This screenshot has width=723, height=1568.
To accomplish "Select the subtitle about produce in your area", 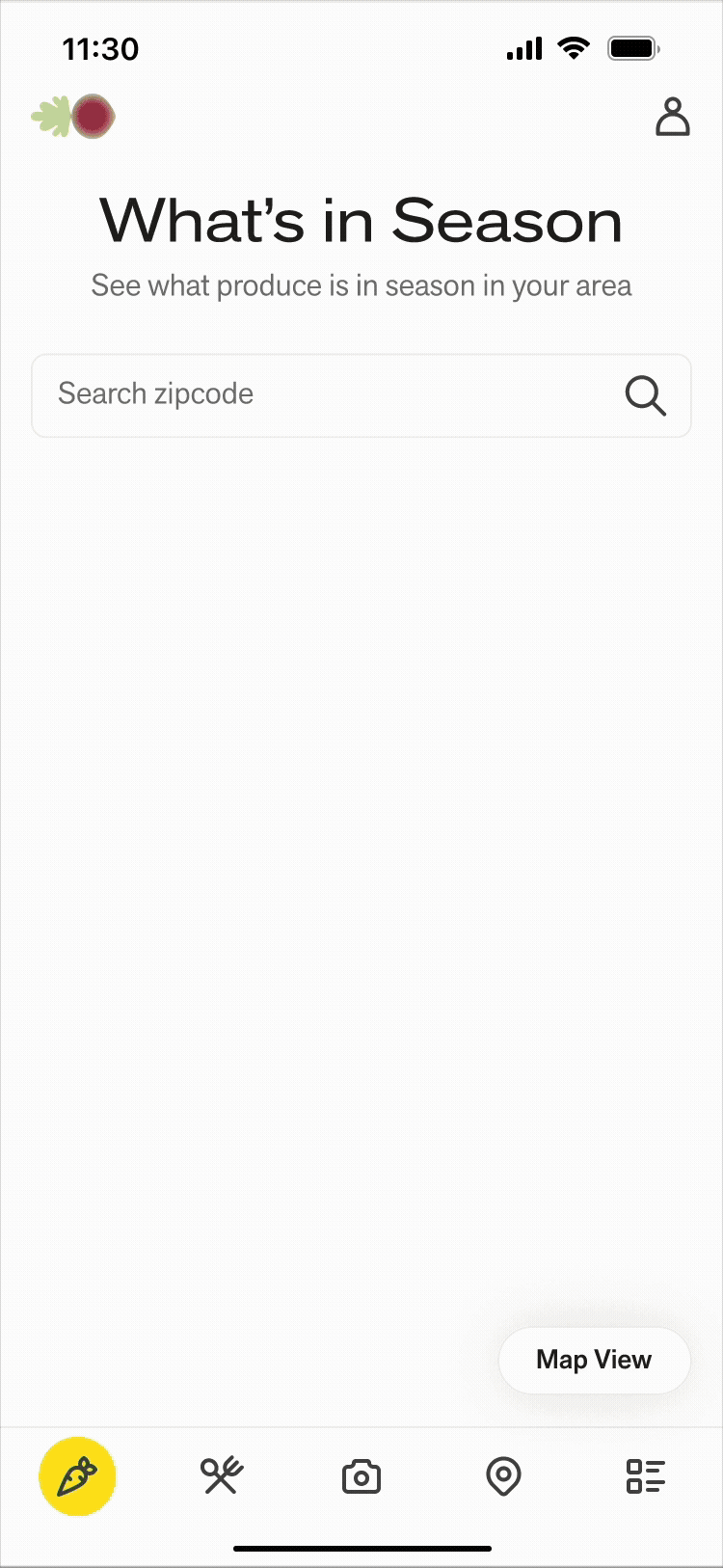I will (361, 285).
